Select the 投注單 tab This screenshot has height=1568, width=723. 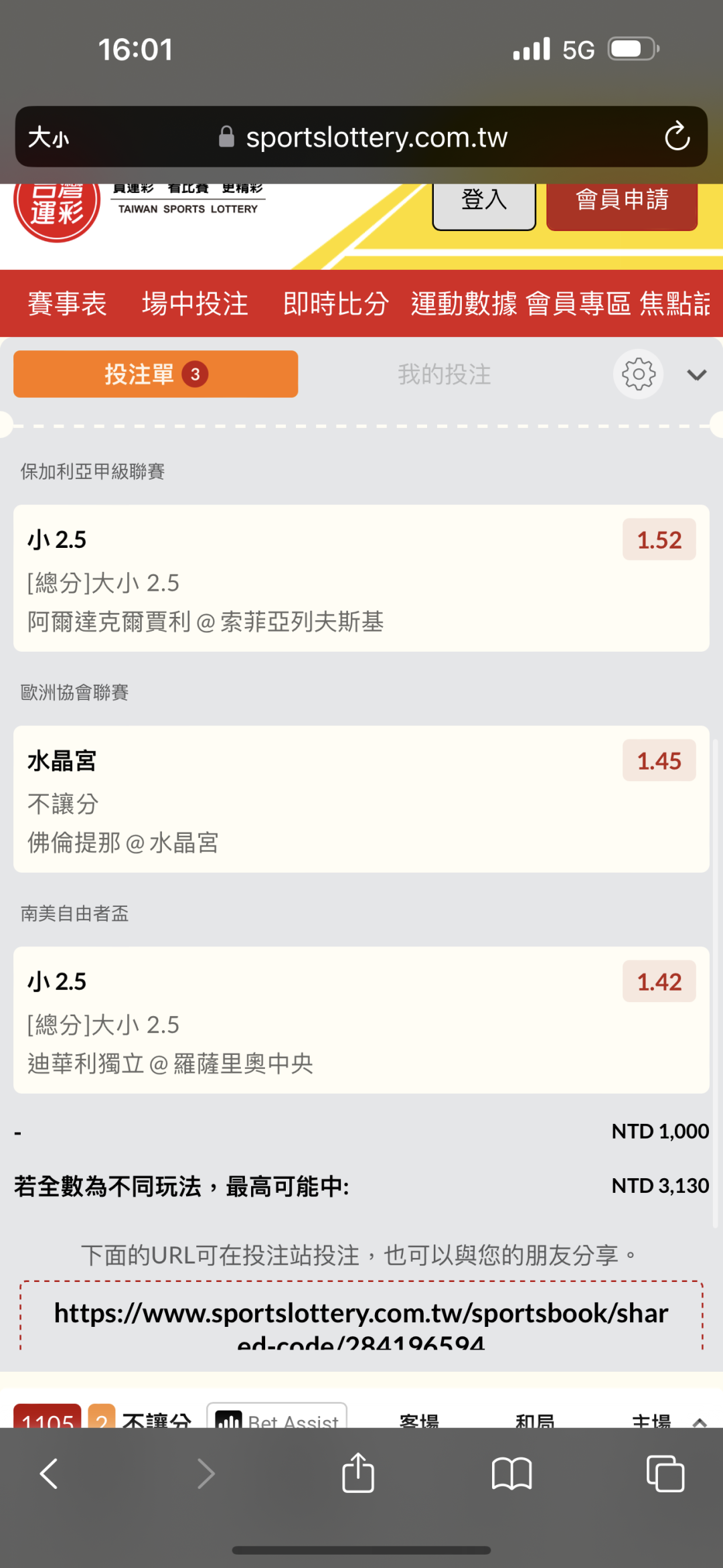(x=156, y=374)
